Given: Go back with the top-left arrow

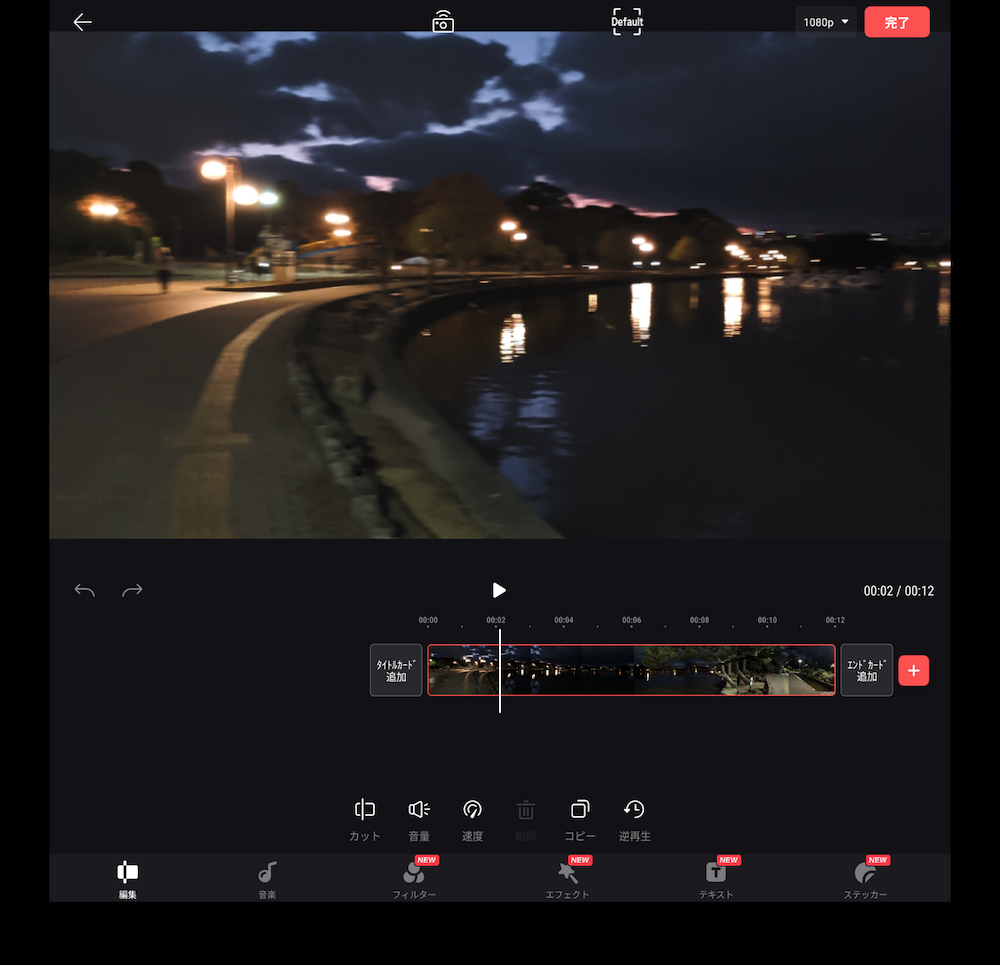Looking at the screenshot, I should 82,22.
